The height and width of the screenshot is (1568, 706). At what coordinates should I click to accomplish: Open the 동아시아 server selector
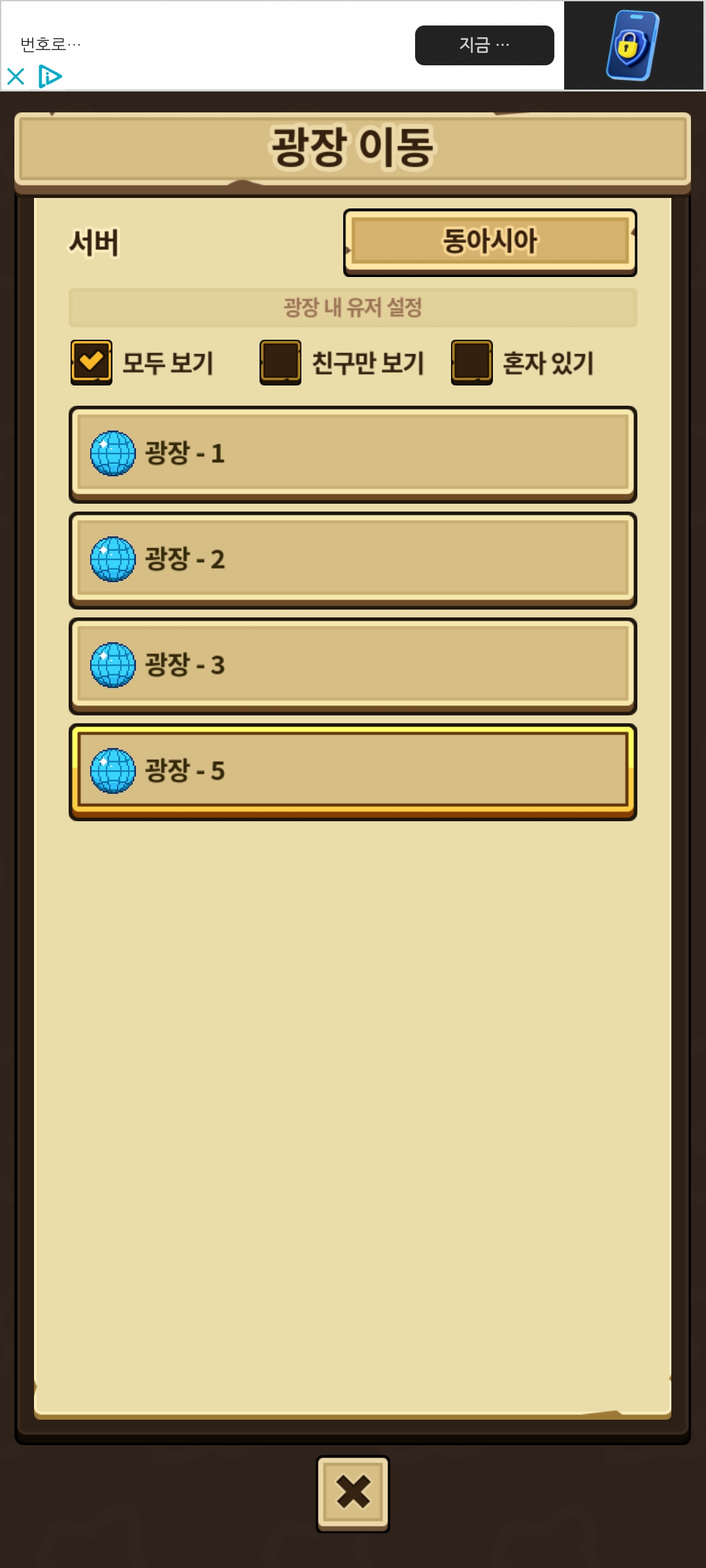tap(490, 242)
